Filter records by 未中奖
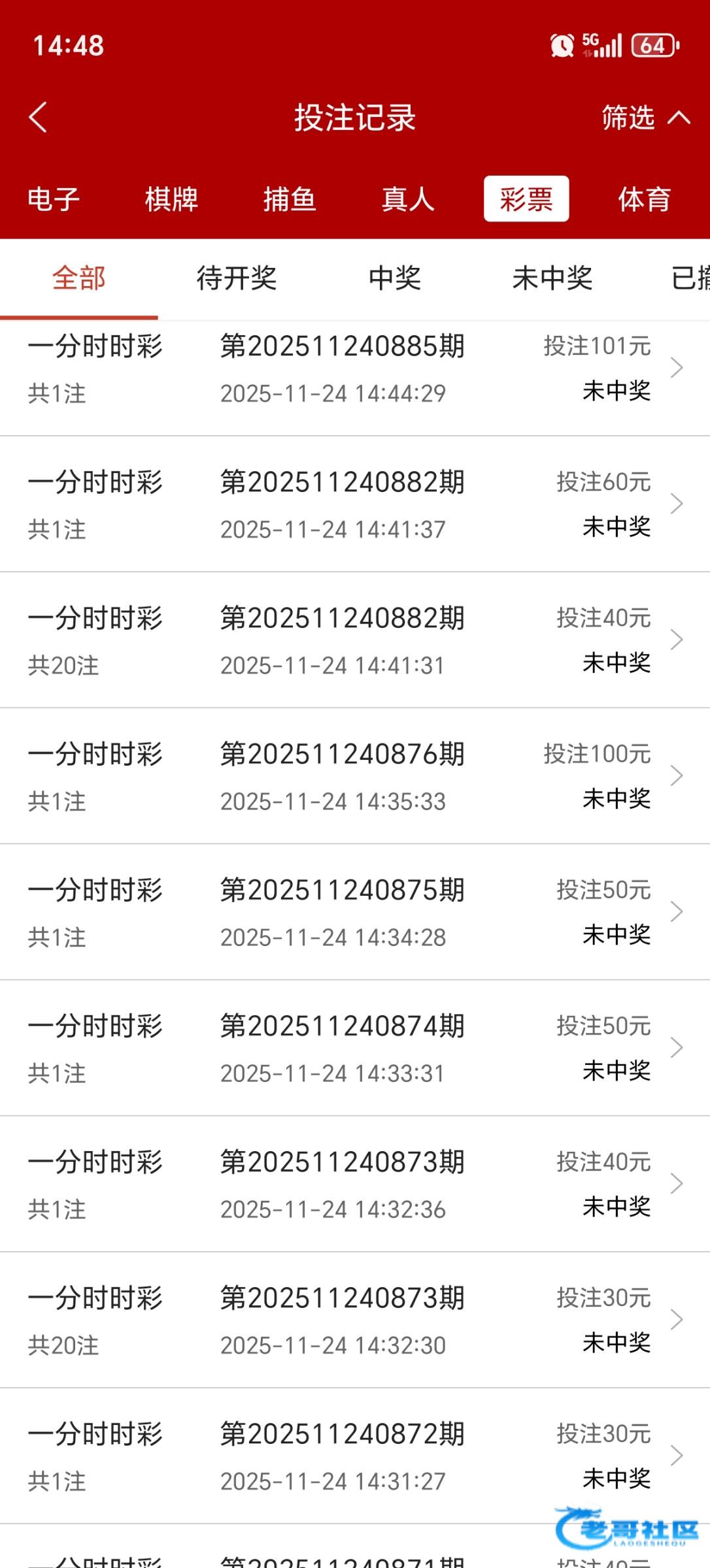Viewport: 710px width, 1568px height. (x=552, y=278)
